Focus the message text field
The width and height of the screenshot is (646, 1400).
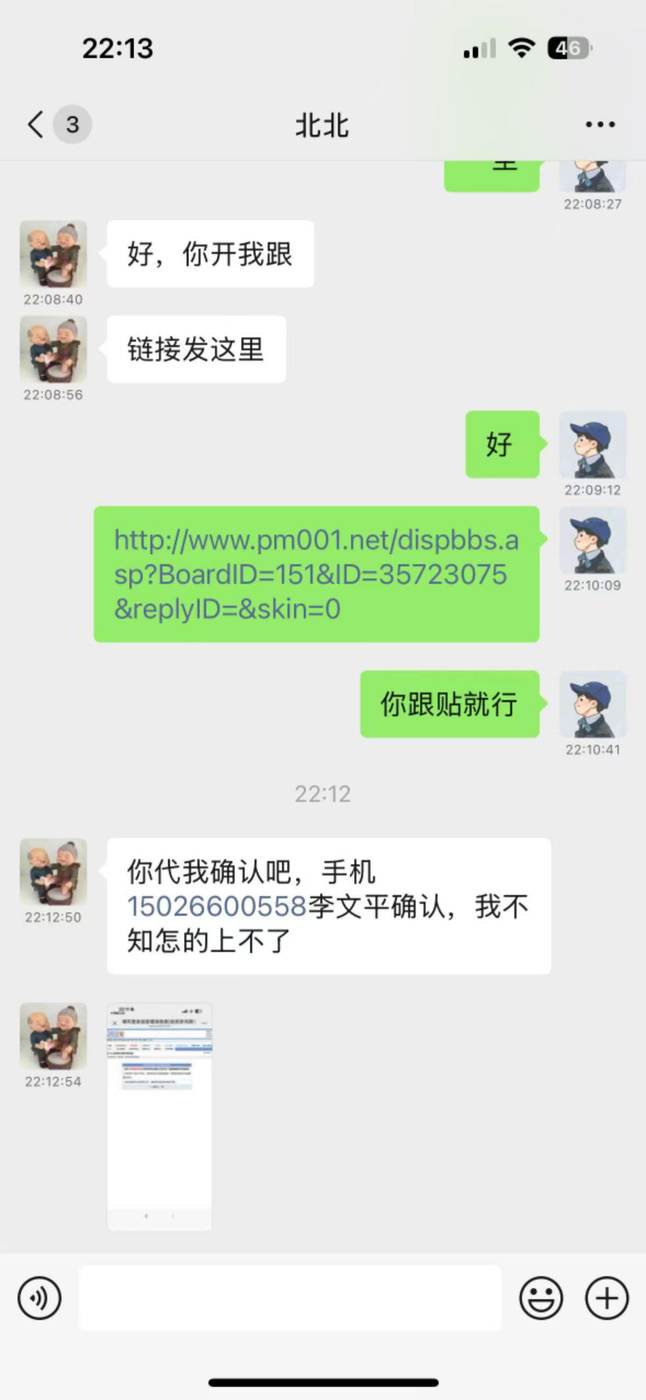290,1298
